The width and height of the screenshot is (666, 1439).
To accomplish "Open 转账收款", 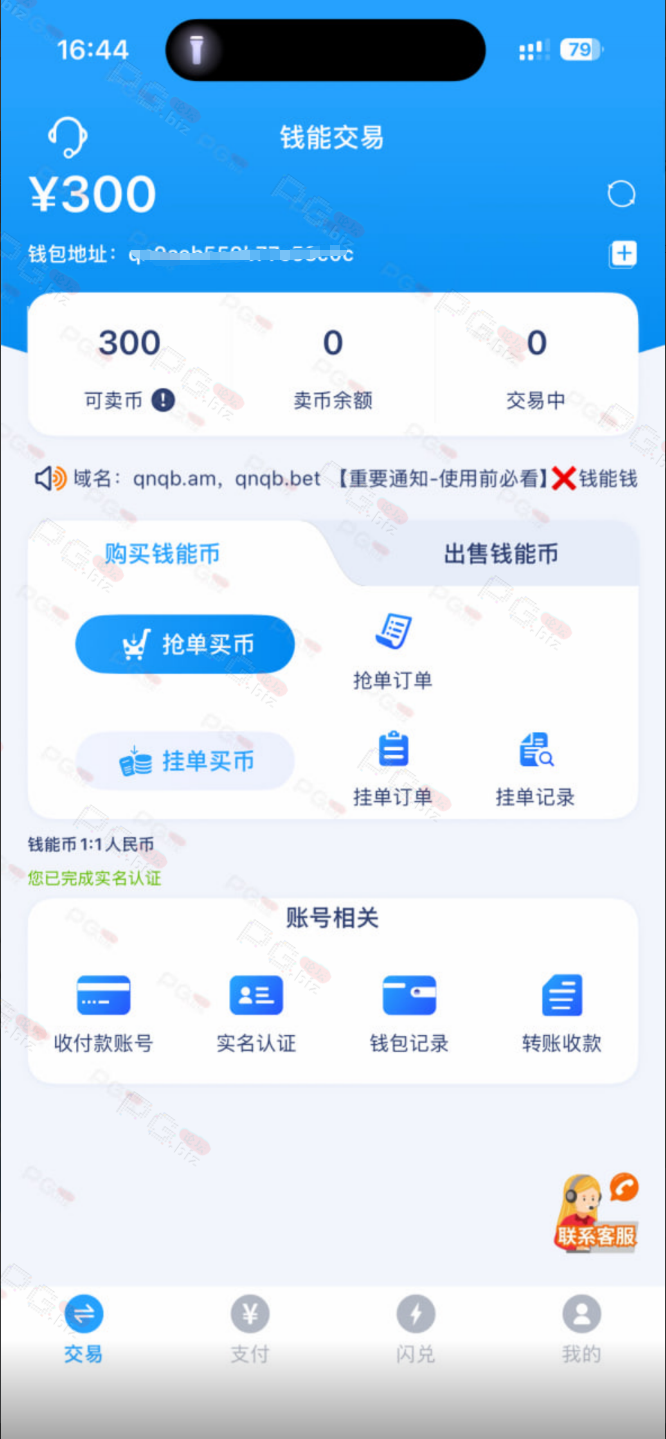I will pyautogui.click(x=561, y=1013).
